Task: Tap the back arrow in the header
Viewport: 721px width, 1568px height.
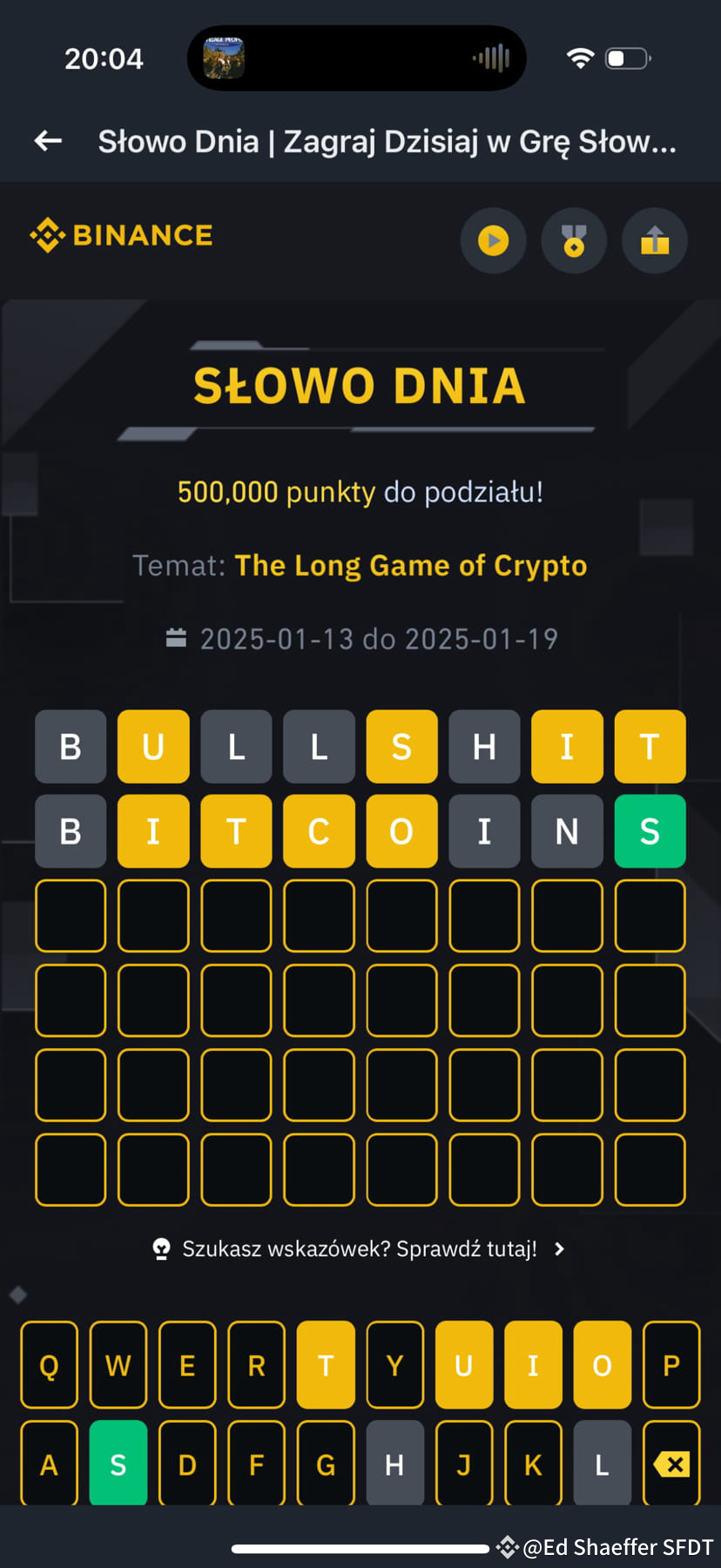Action: click(x=48, y=140)
